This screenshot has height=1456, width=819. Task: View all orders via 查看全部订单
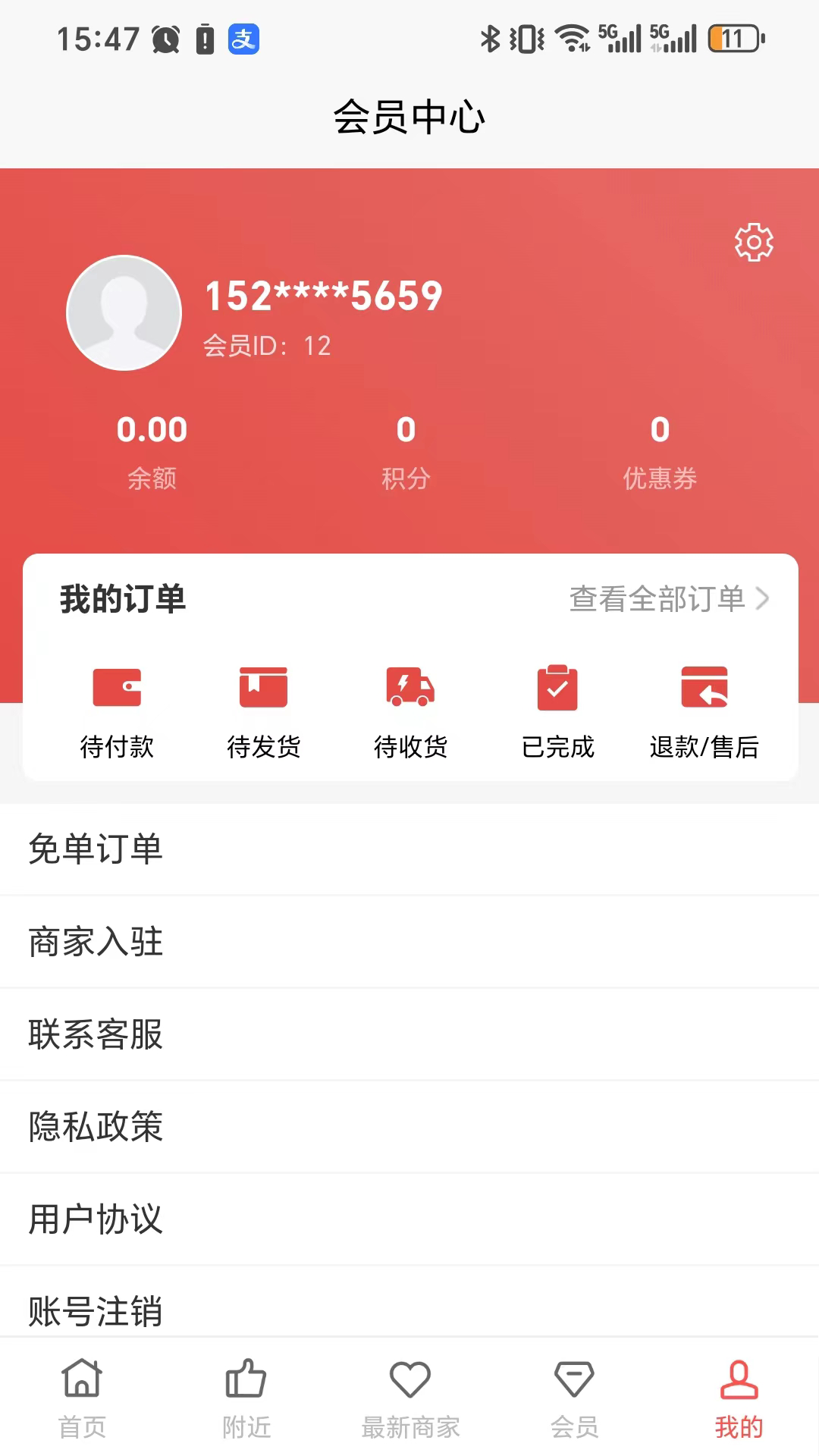pyautogui.click(x=669, y=599)
